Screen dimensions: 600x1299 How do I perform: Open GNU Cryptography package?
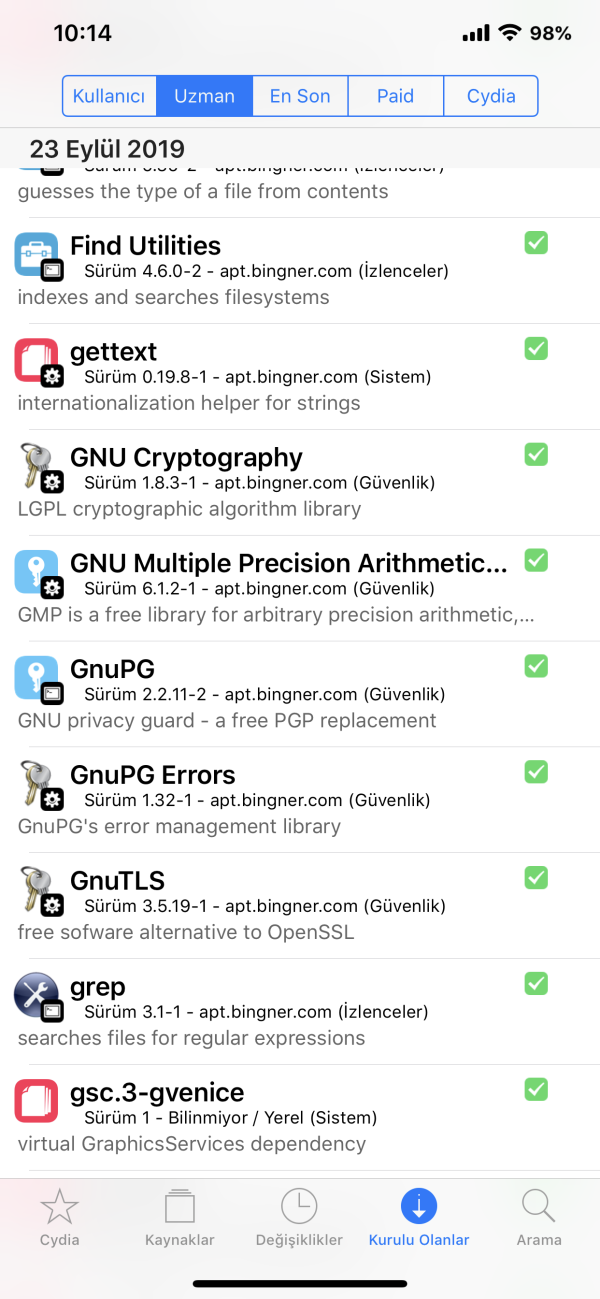click(x=270, y=482)
